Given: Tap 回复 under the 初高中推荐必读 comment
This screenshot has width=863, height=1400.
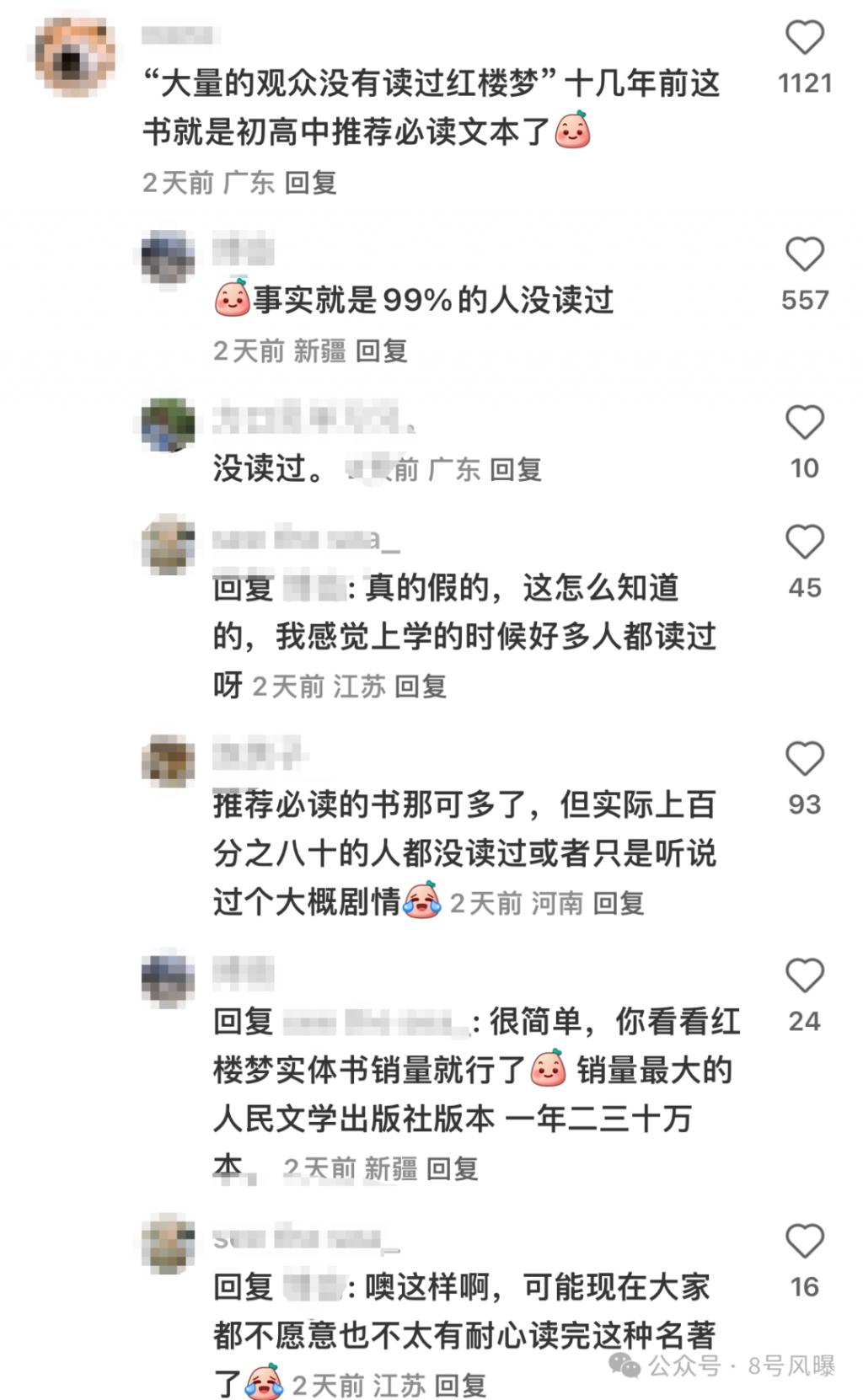Looking at the screenshot, I should 310,182.
